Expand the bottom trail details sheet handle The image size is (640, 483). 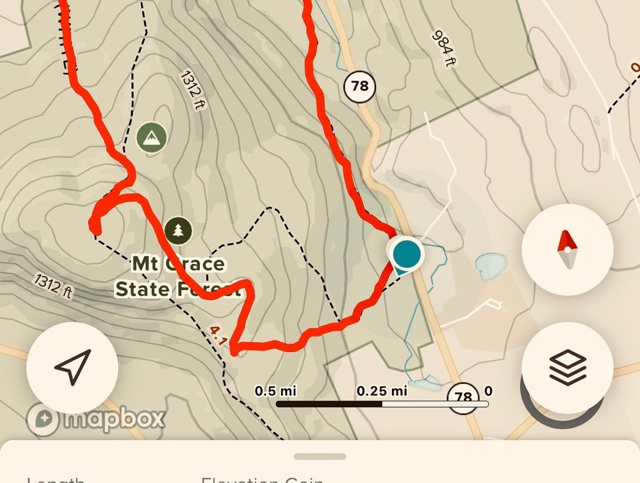click(x=320, y=456)
